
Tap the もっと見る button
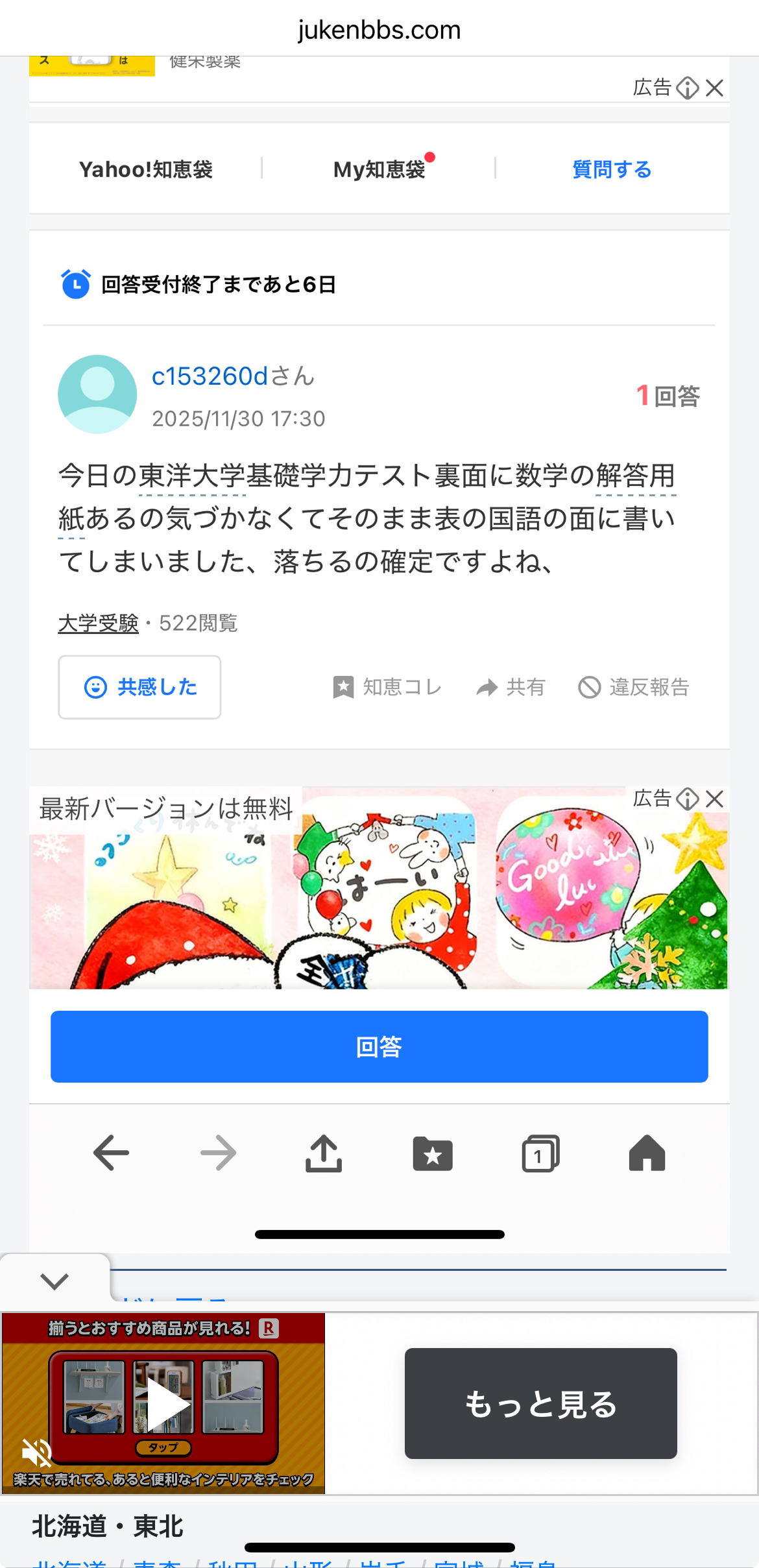[540, 1404]
